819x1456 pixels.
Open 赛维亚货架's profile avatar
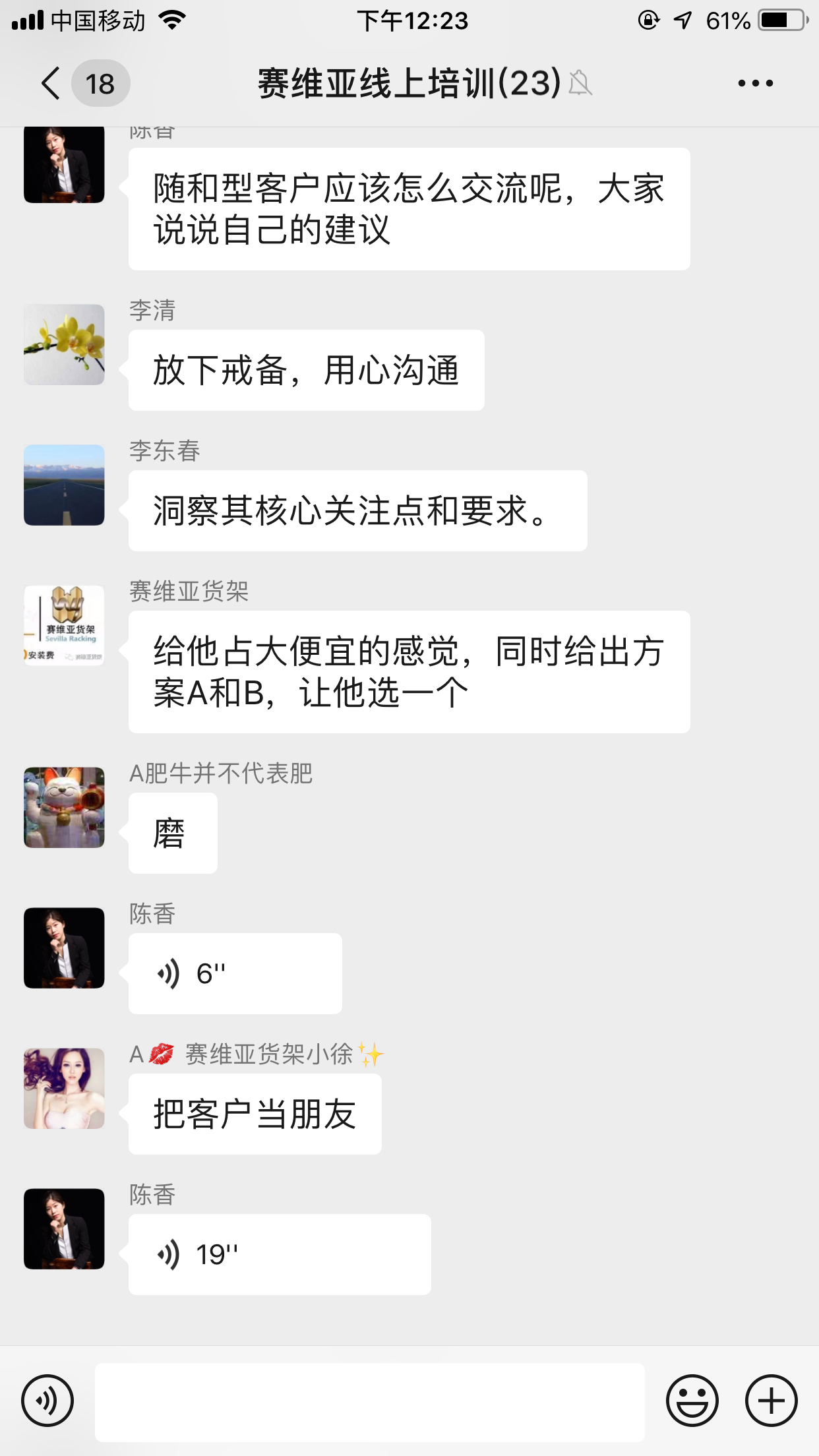(63, 626)
